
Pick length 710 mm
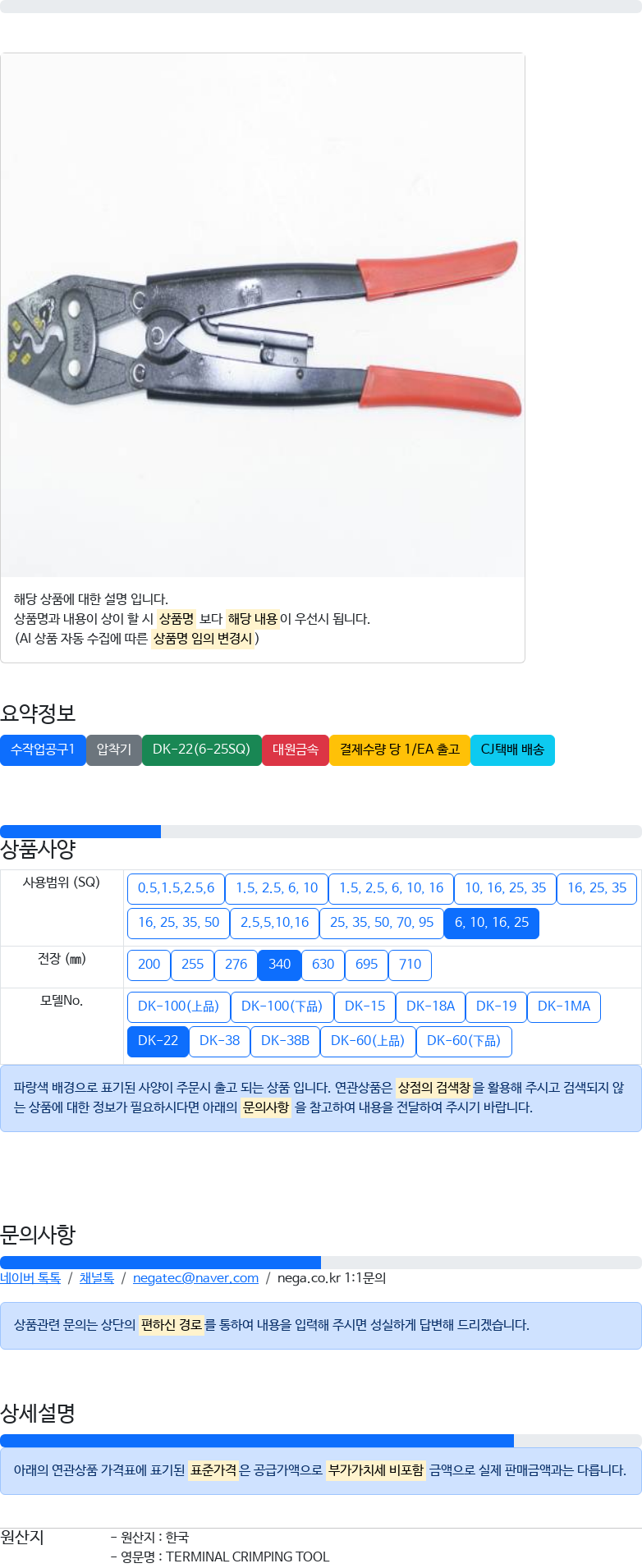[x=410, y=965]
